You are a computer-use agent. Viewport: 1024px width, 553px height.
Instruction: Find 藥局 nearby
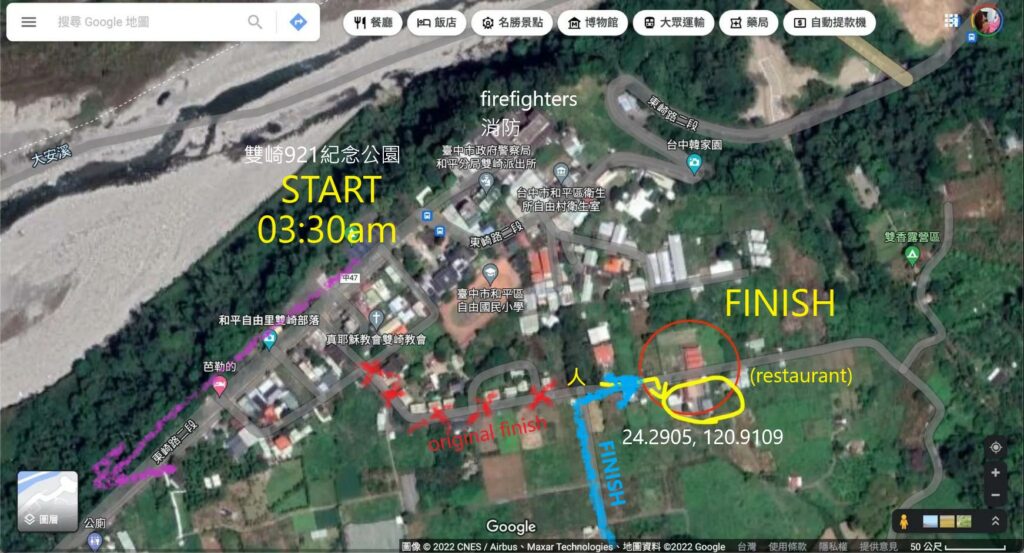749,22
